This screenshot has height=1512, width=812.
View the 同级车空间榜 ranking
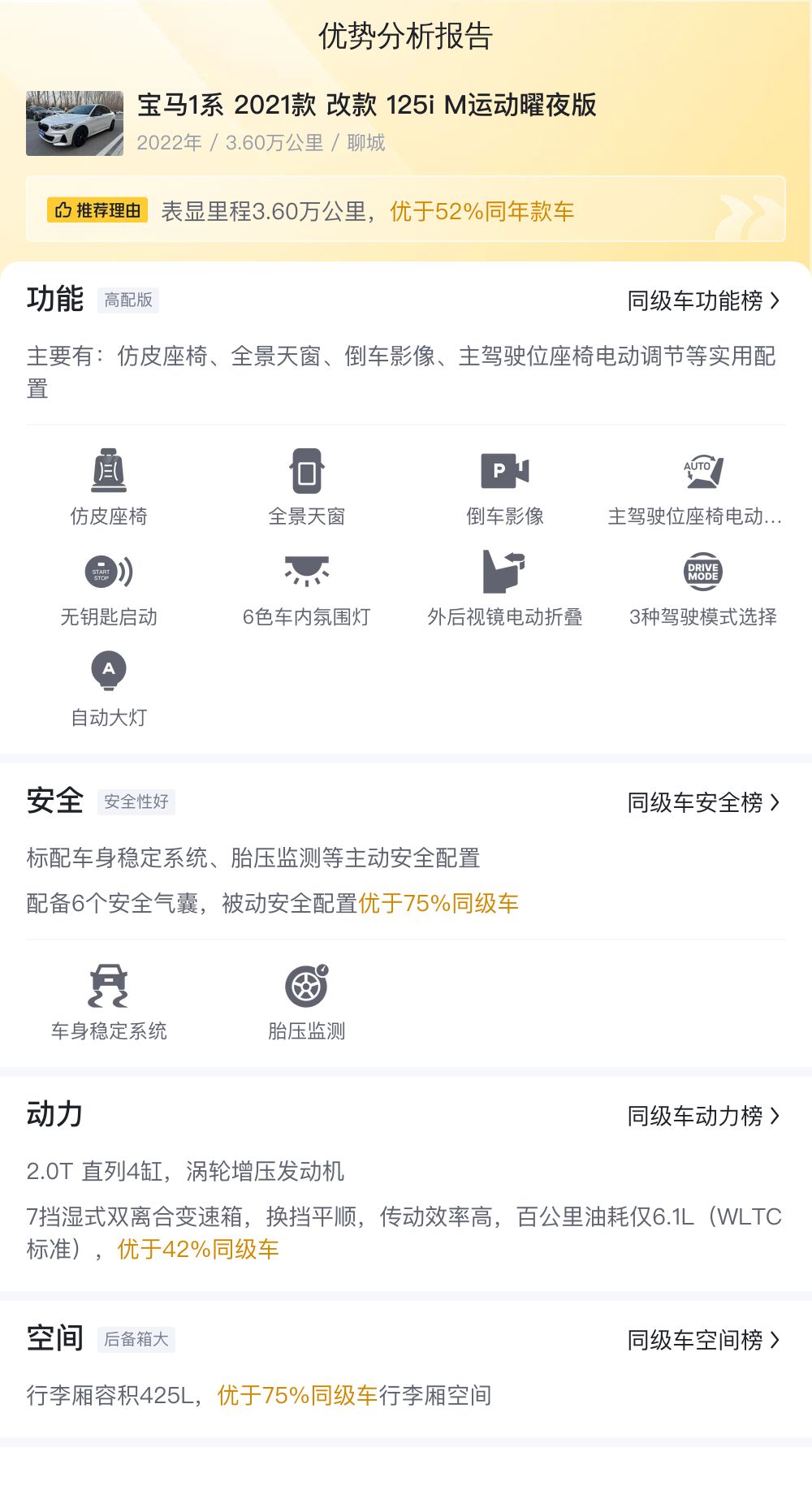(703, 1340)
